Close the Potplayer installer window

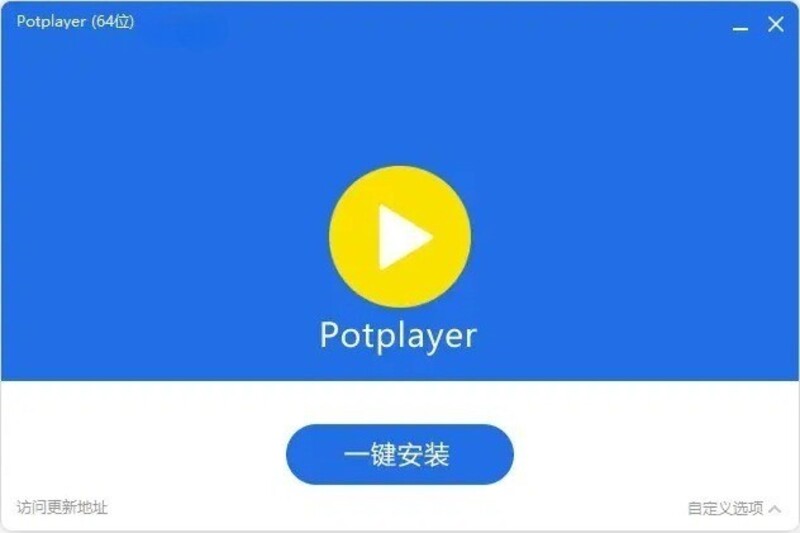775,24
